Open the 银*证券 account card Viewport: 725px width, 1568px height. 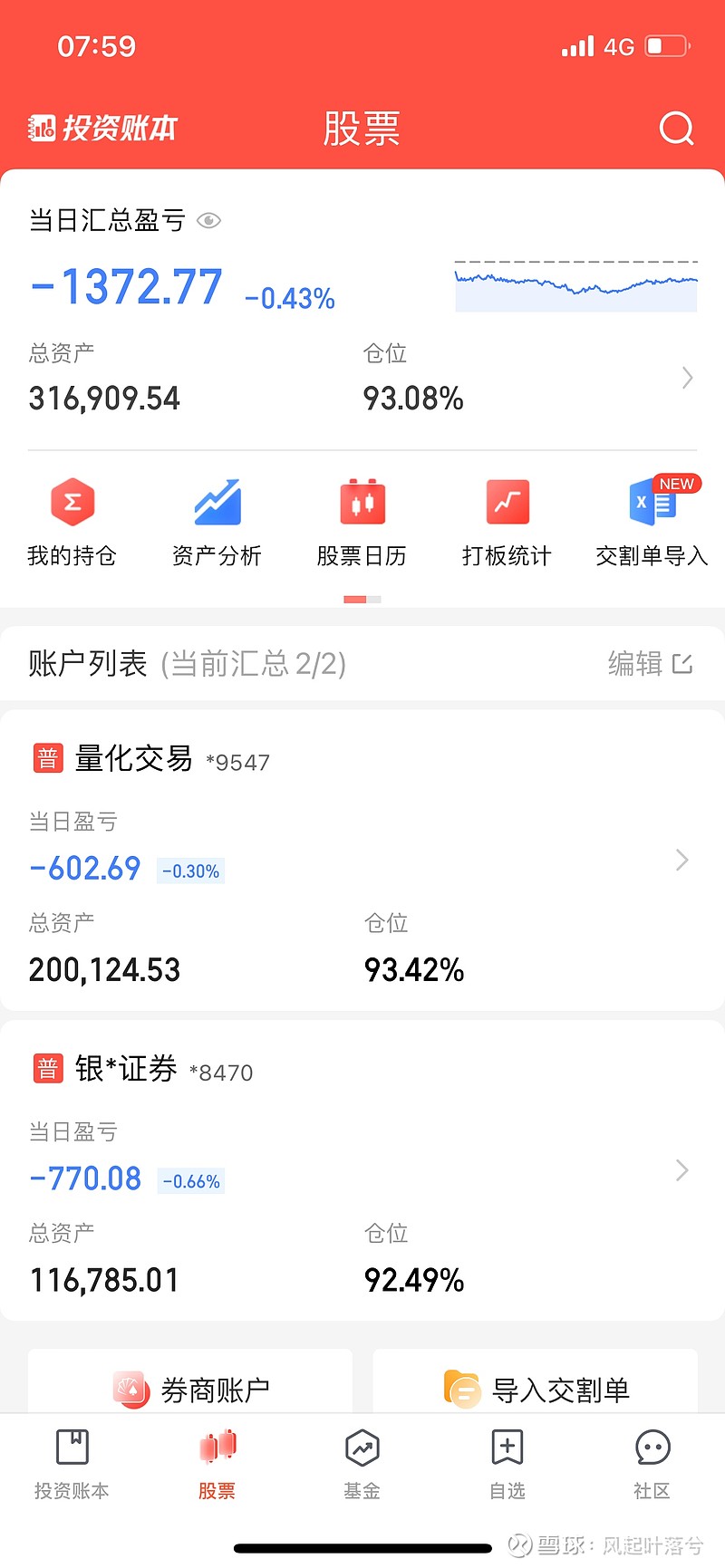tap(362, 1170)
